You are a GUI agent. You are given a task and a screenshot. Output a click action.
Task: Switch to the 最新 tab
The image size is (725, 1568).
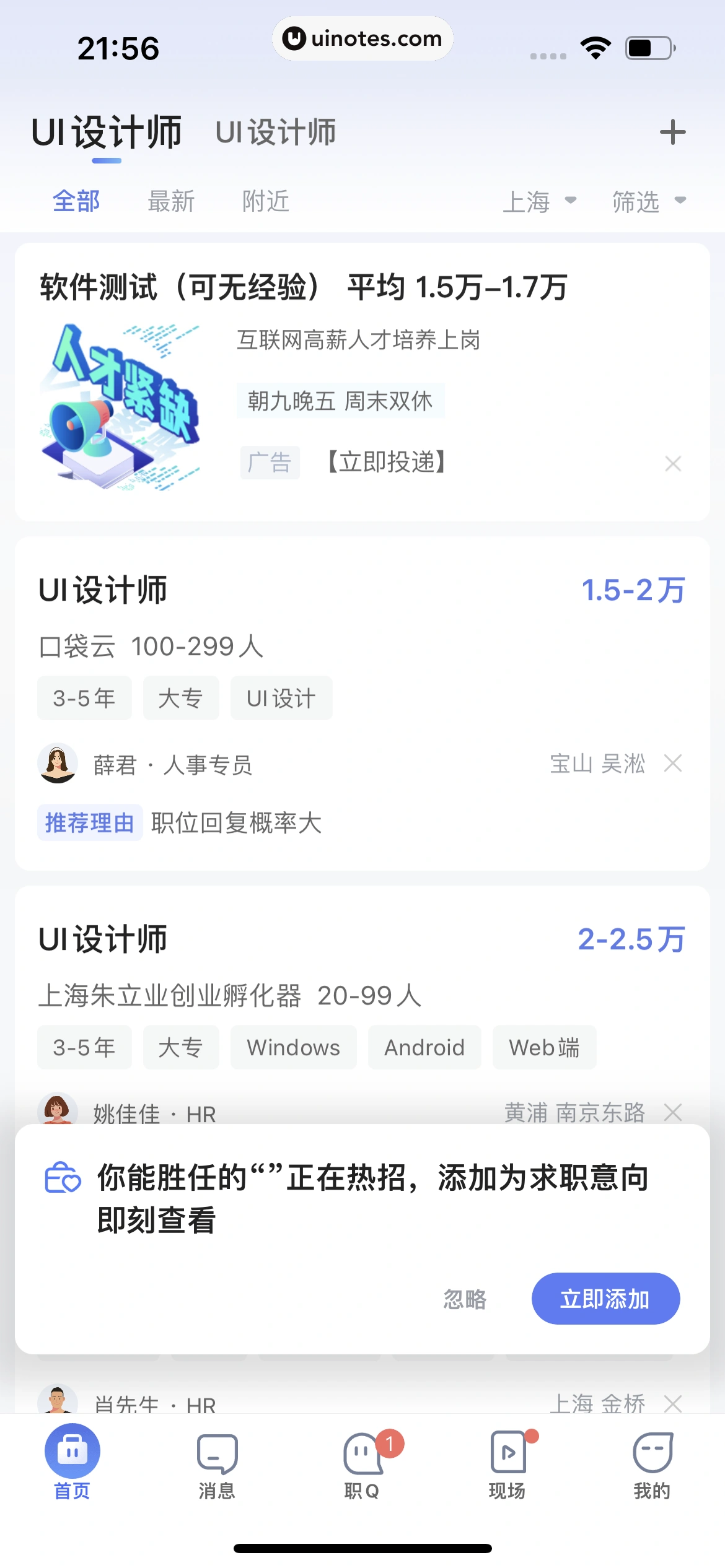point(172,201)
